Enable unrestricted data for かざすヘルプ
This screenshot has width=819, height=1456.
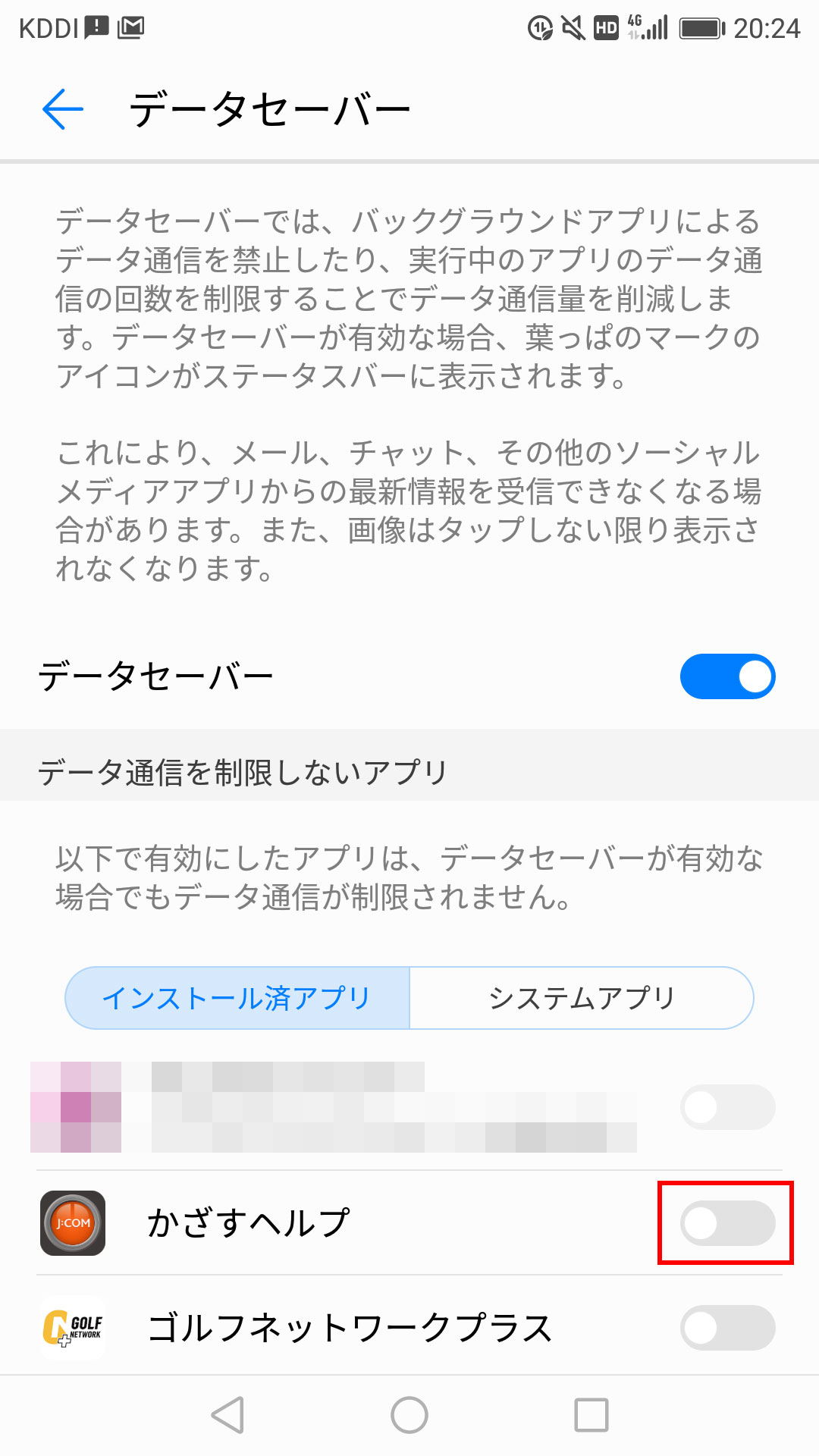727,1222
